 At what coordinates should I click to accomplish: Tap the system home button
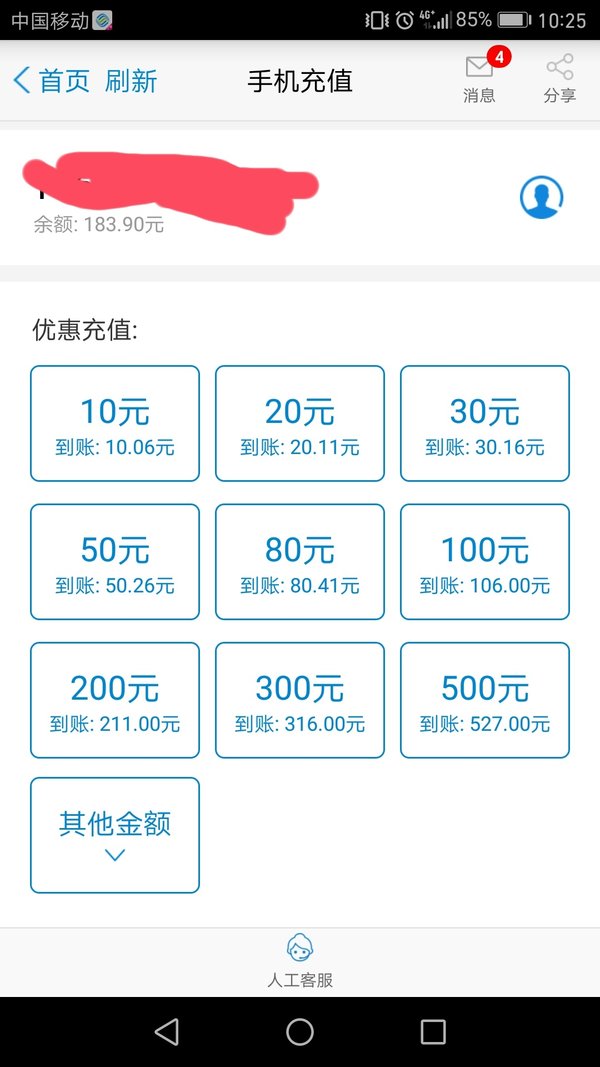coord(300,1032)
